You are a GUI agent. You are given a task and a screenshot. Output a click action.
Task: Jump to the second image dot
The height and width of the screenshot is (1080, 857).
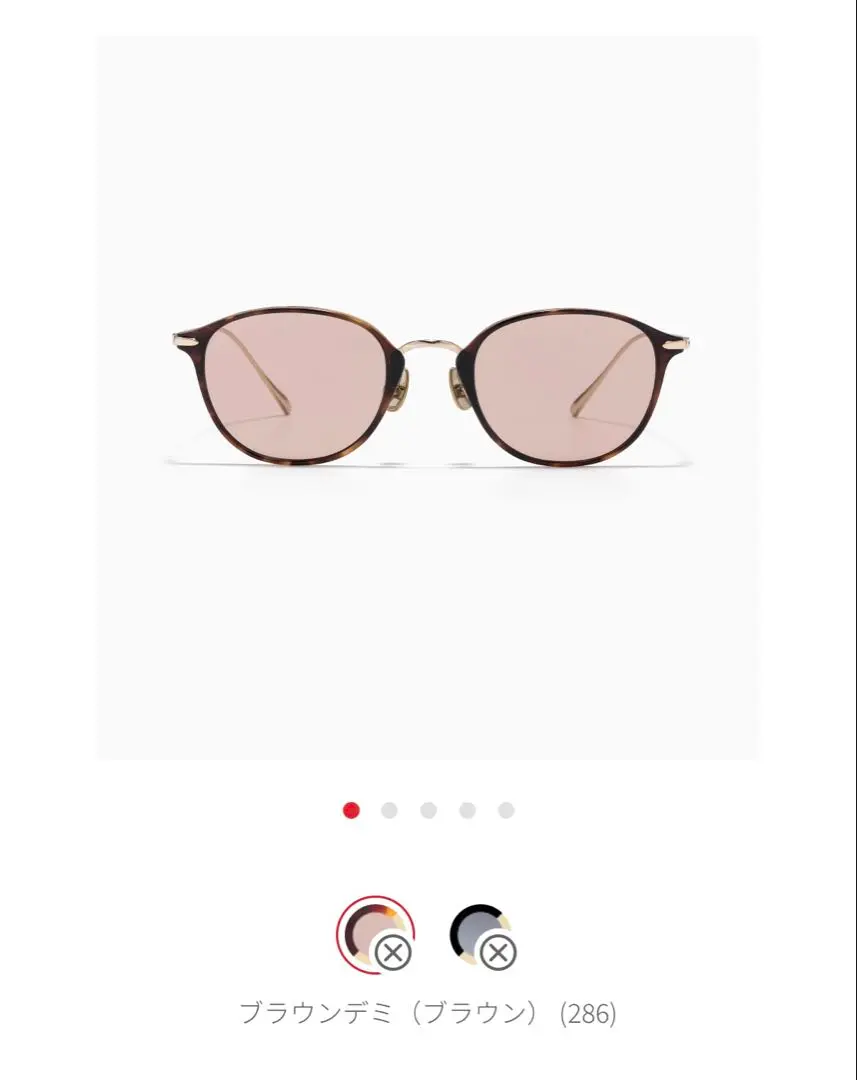389,810
